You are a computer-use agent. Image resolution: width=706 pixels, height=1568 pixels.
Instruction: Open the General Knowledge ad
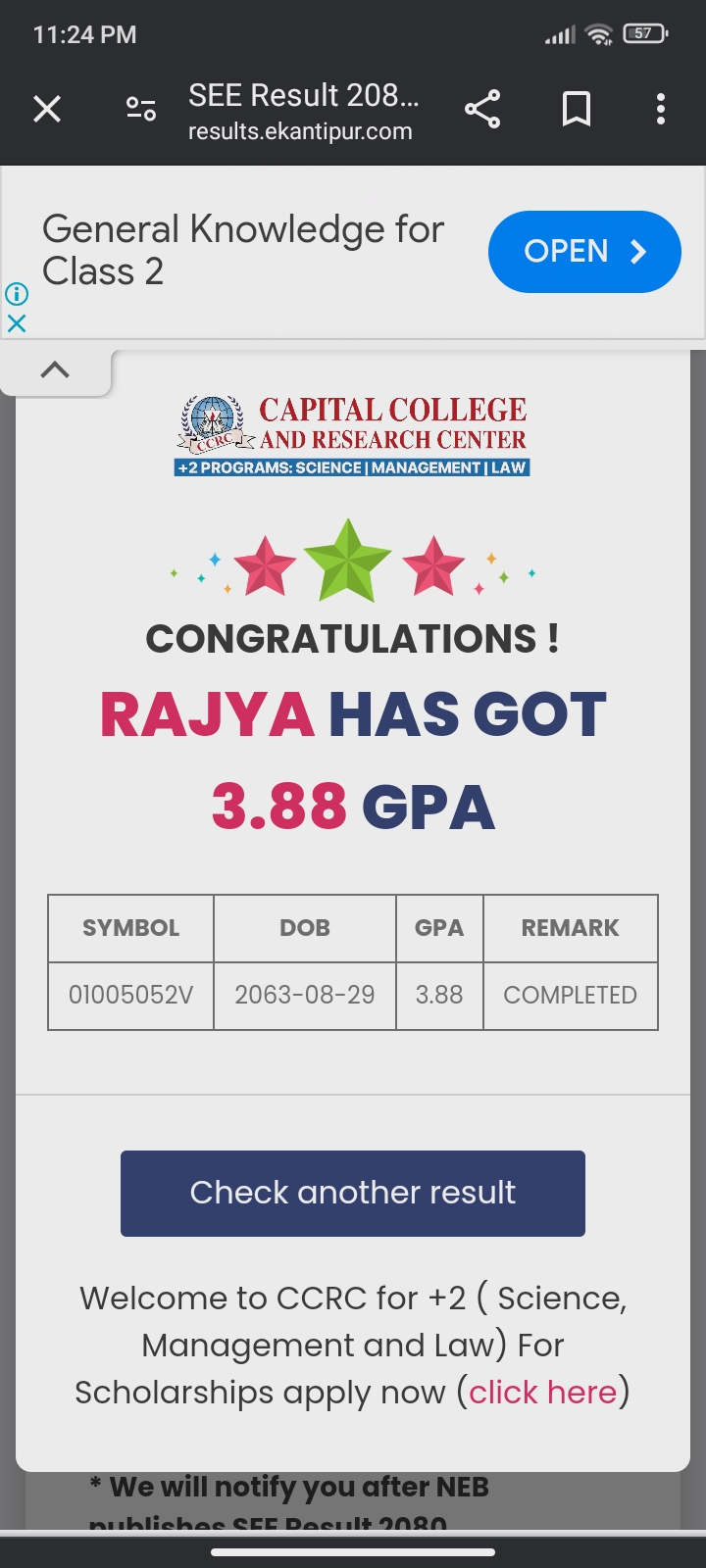click(x=584, y=252)
